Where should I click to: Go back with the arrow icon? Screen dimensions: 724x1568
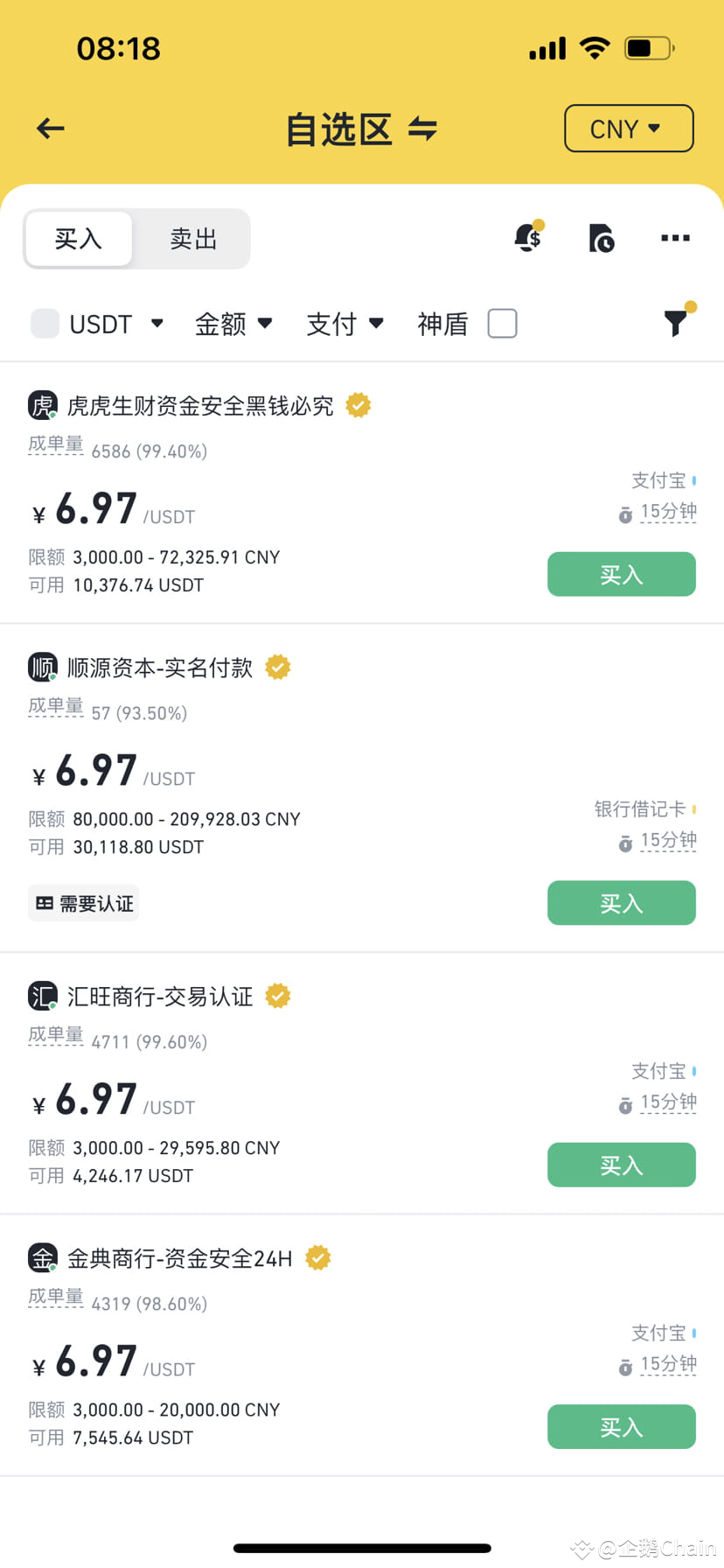point(51,129)
